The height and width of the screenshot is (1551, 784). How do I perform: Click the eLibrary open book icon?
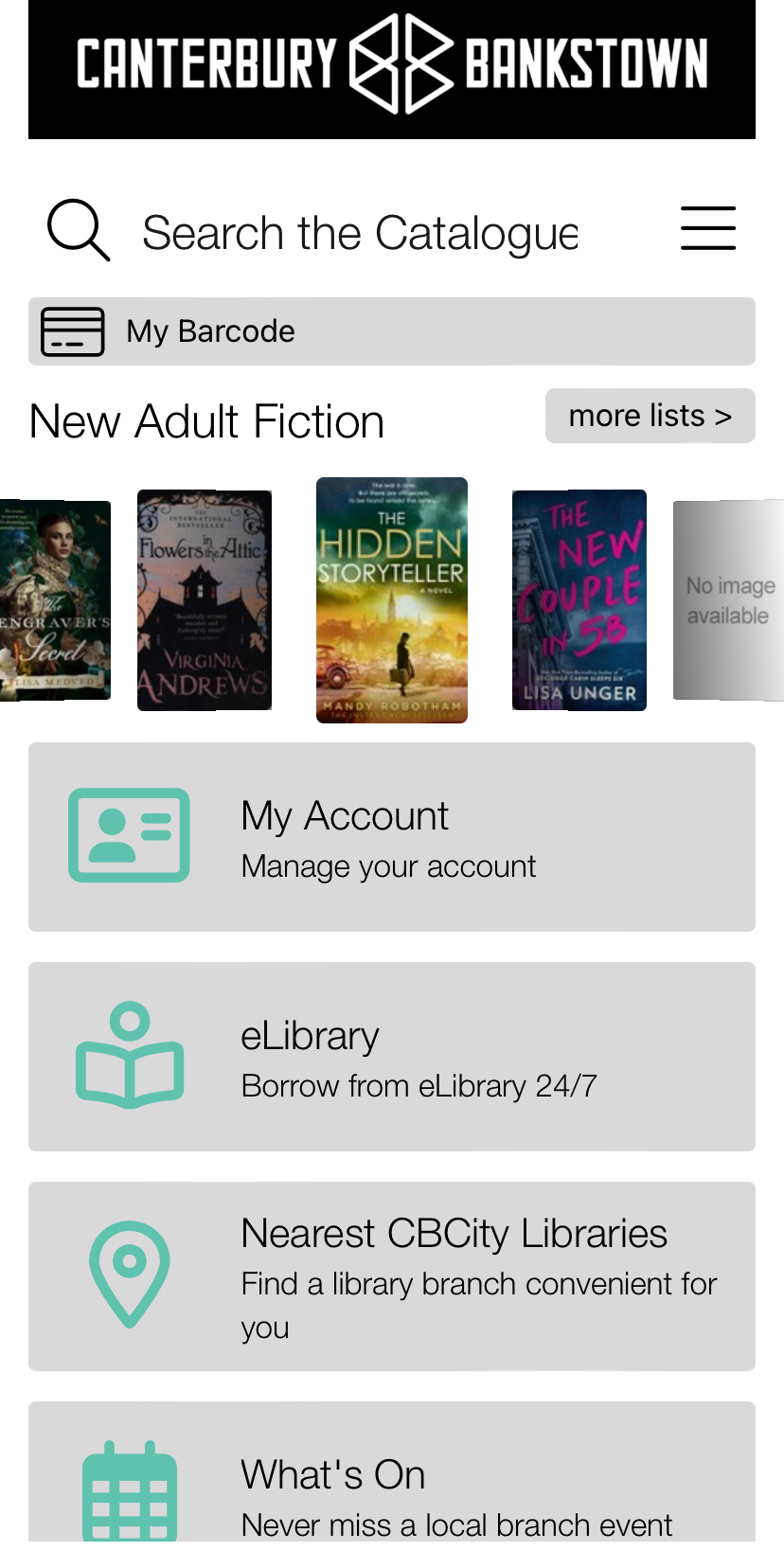click(130, 1055)
